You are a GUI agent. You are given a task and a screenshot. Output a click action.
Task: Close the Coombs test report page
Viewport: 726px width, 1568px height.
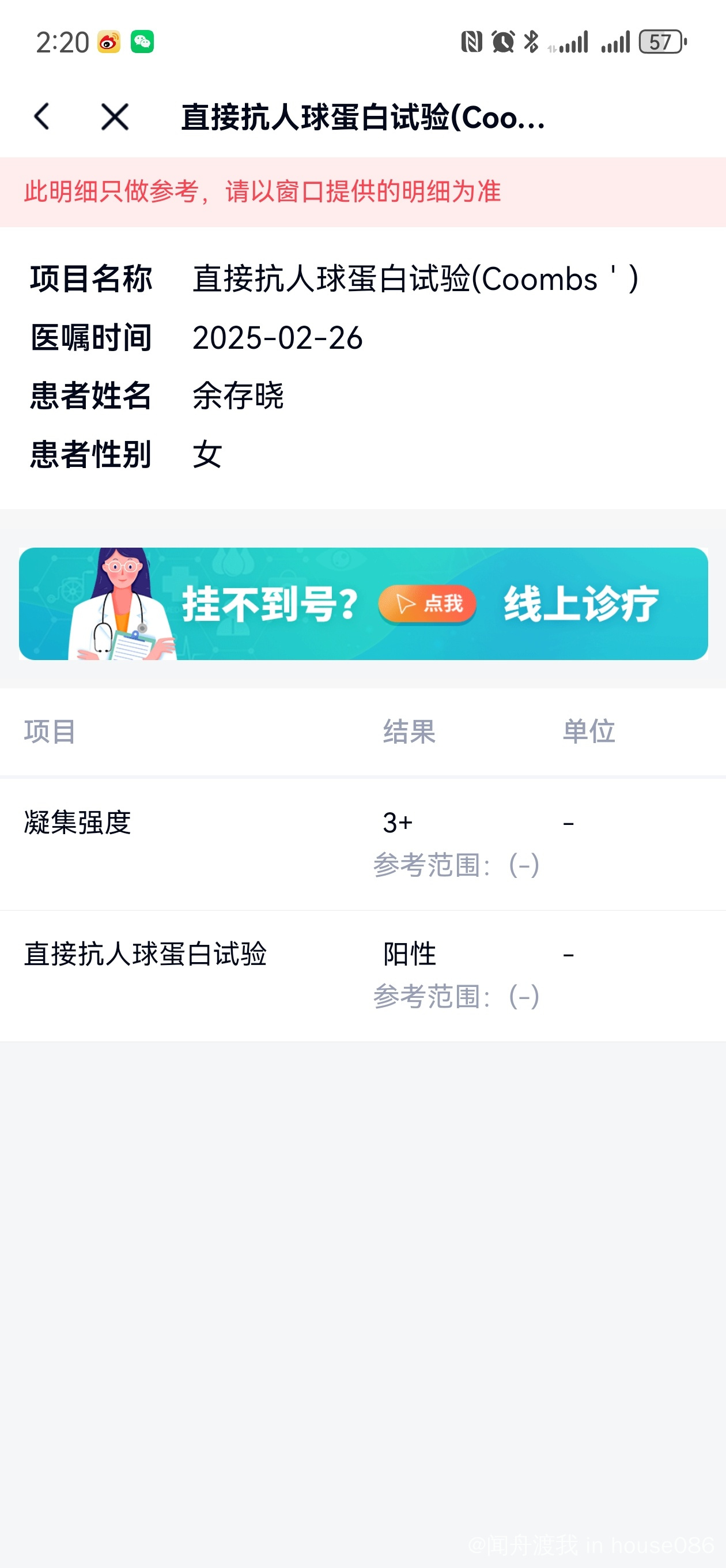(115, 117)
